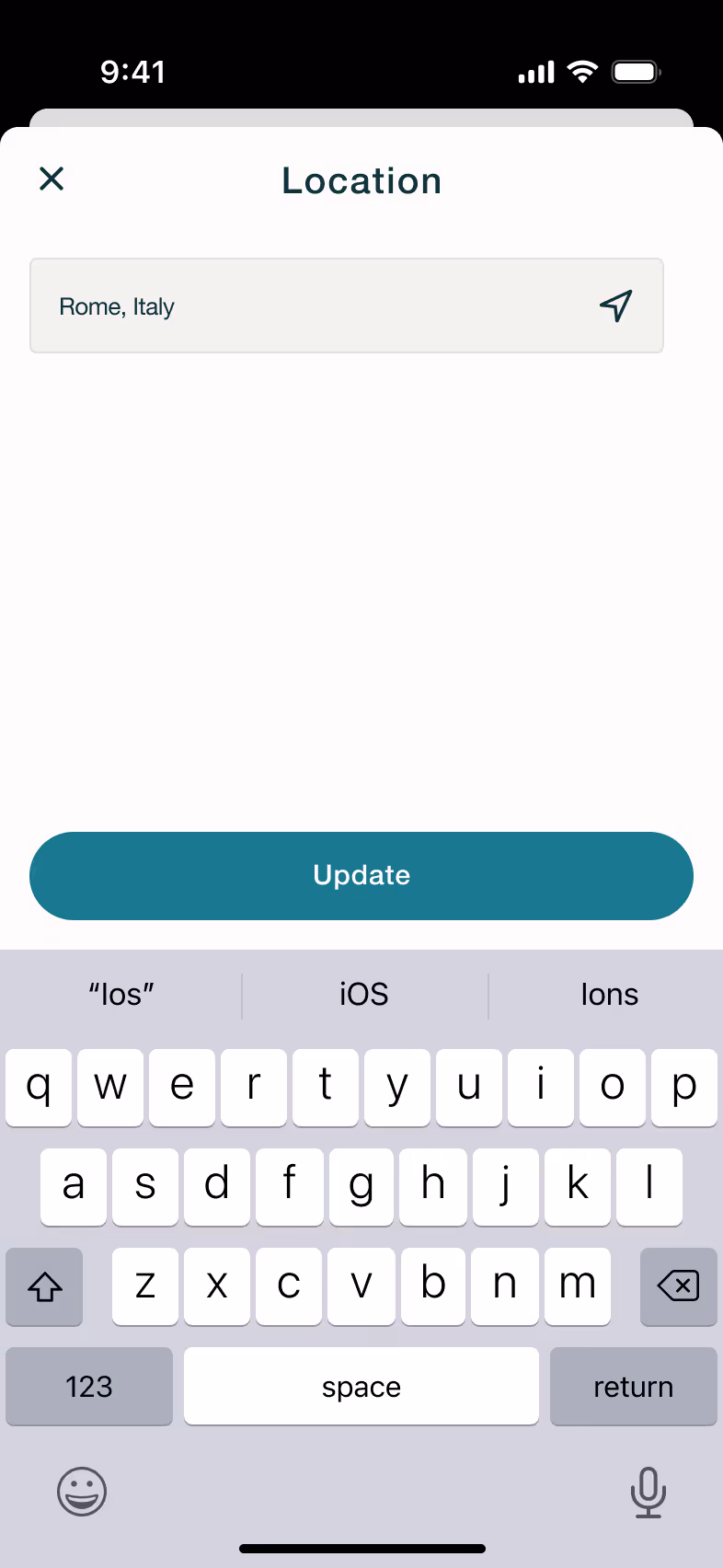Use current location arrow icon
Image resolution: width=723 pixels, height=1568 pixels.
pos(616,306)
